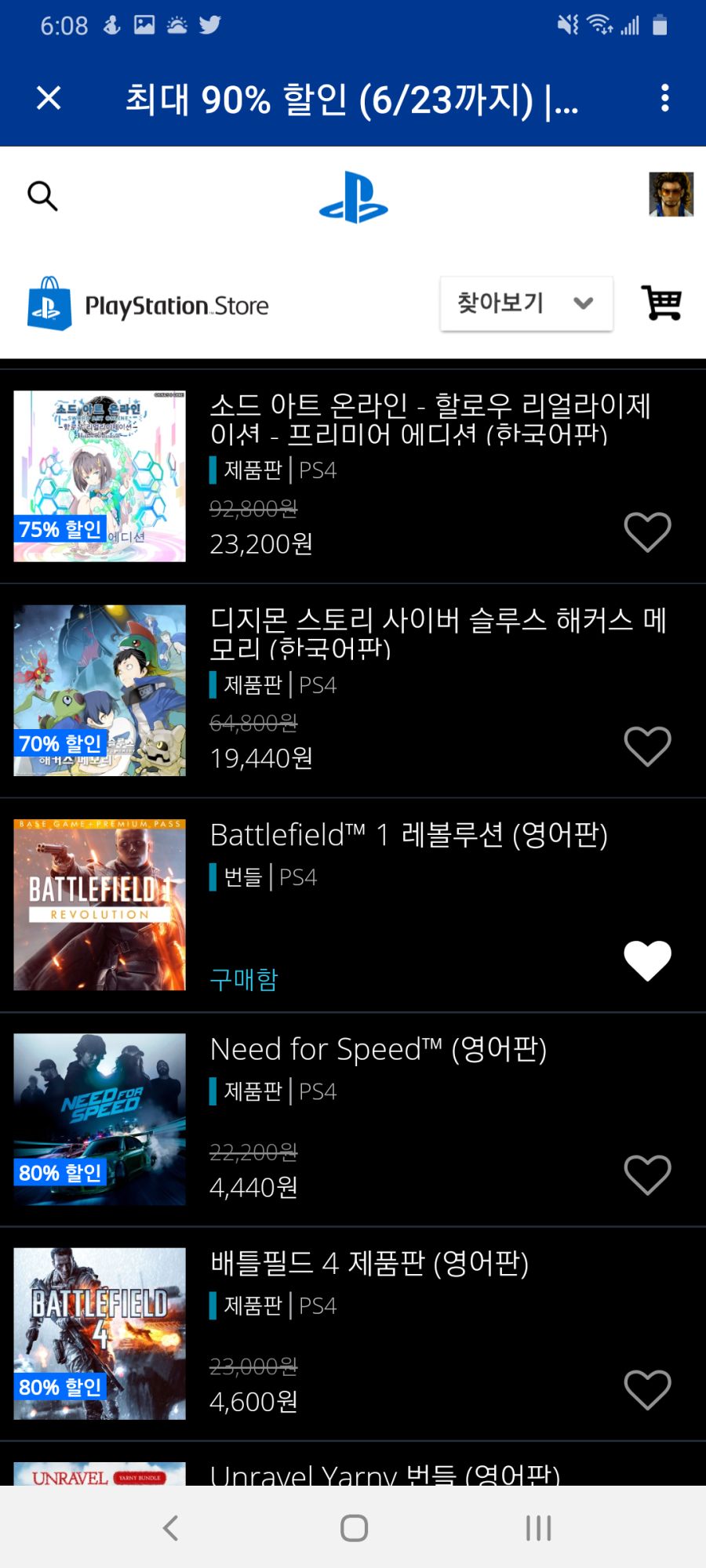Close the in-app browser page
The width and height of the screenshot is (706, 1568).
coord(49,99)
